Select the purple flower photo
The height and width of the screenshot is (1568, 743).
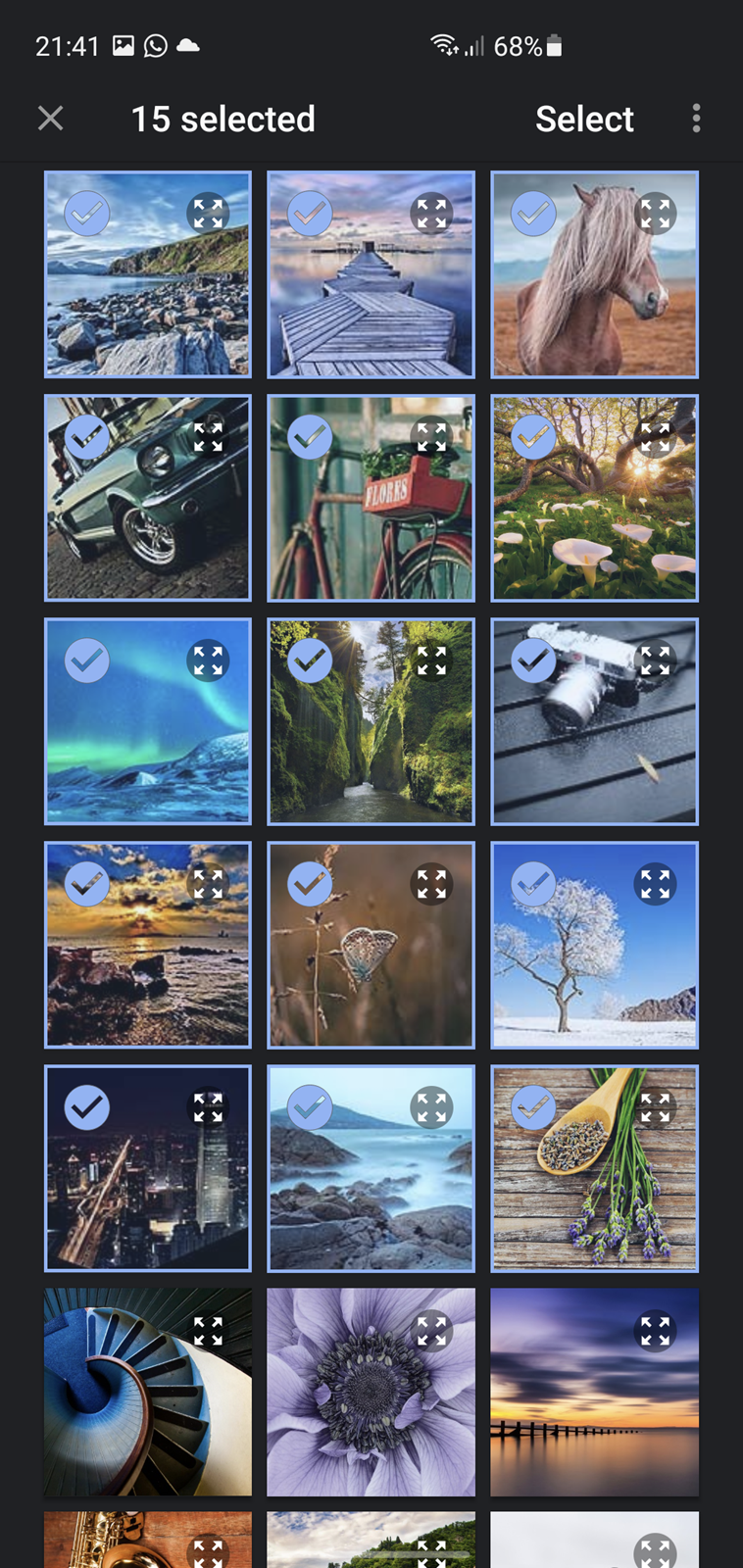point(371,1392)
